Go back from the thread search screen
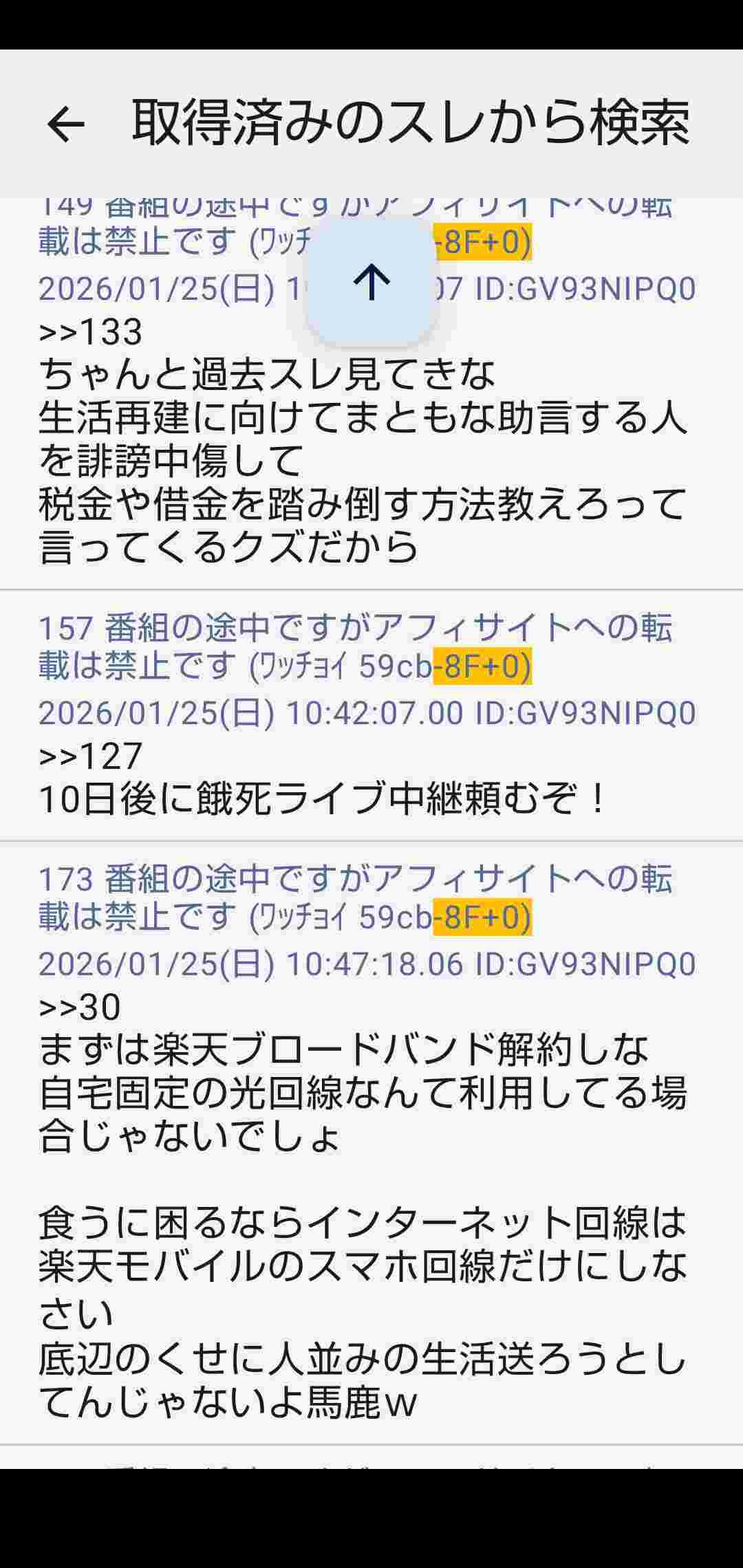This screenshot has height=1568, width=743. pos(65,124)
